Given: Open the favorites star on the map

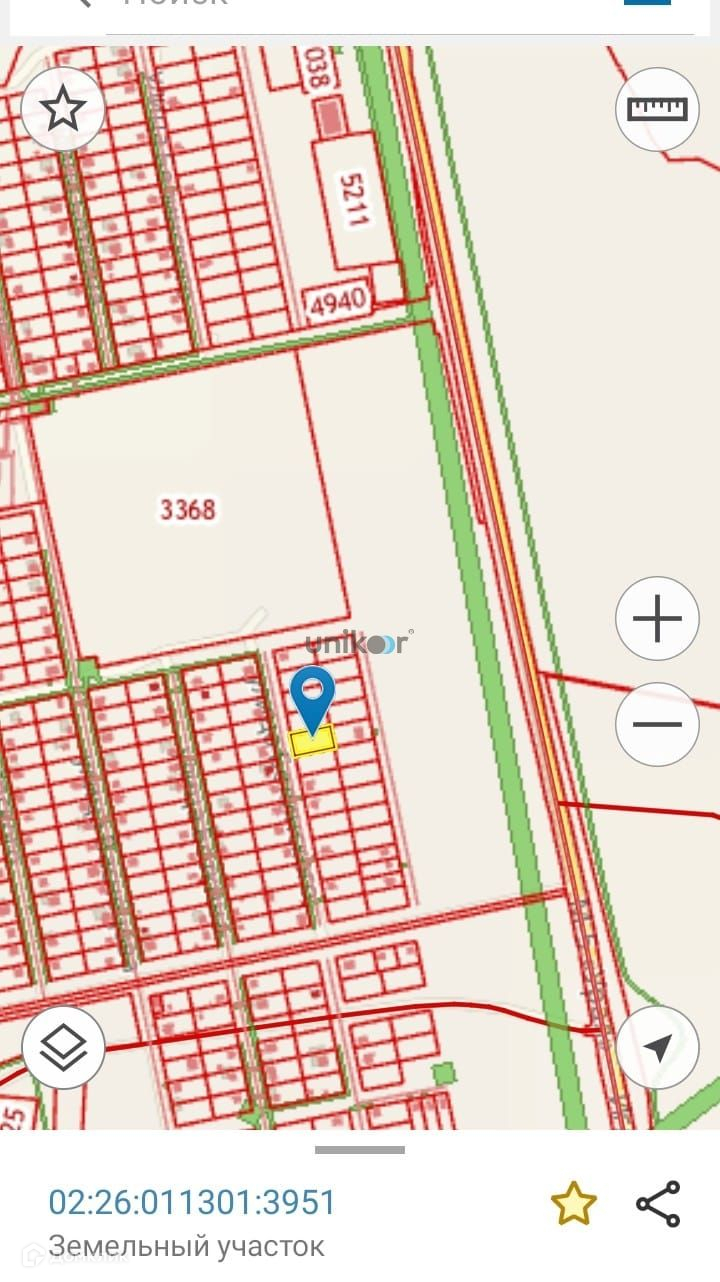Looking at the screenshot, I should pyautogui.click(x=63, y=109).
